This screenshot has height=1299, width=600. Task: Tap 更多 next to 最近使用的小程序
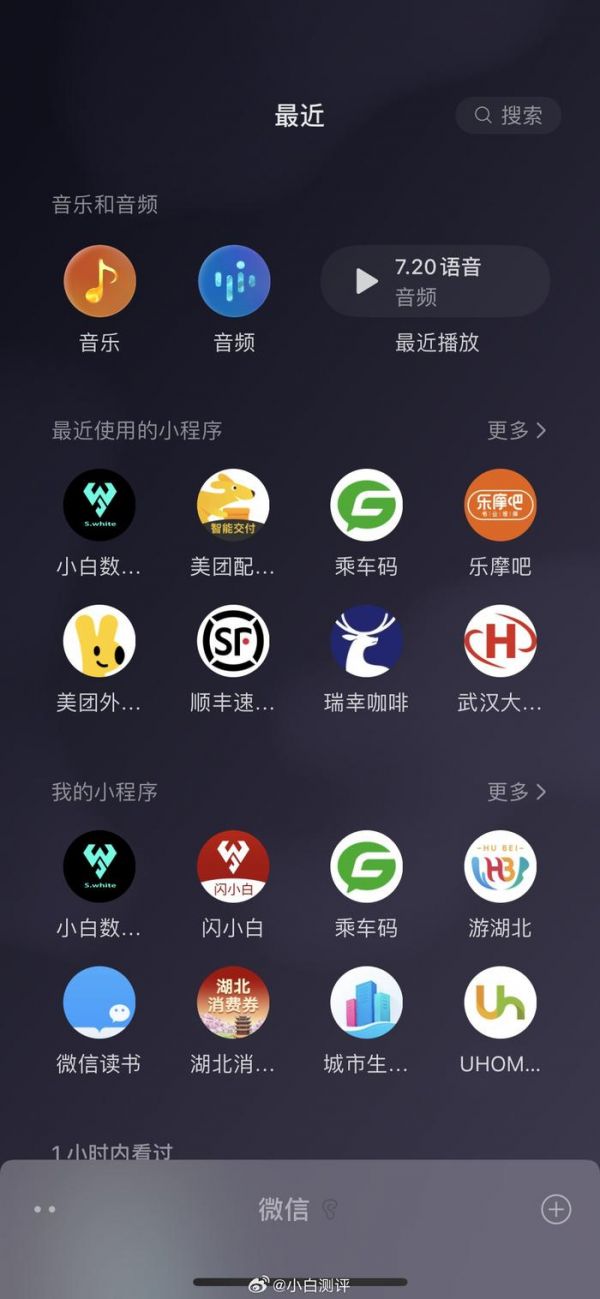point(516,431)
